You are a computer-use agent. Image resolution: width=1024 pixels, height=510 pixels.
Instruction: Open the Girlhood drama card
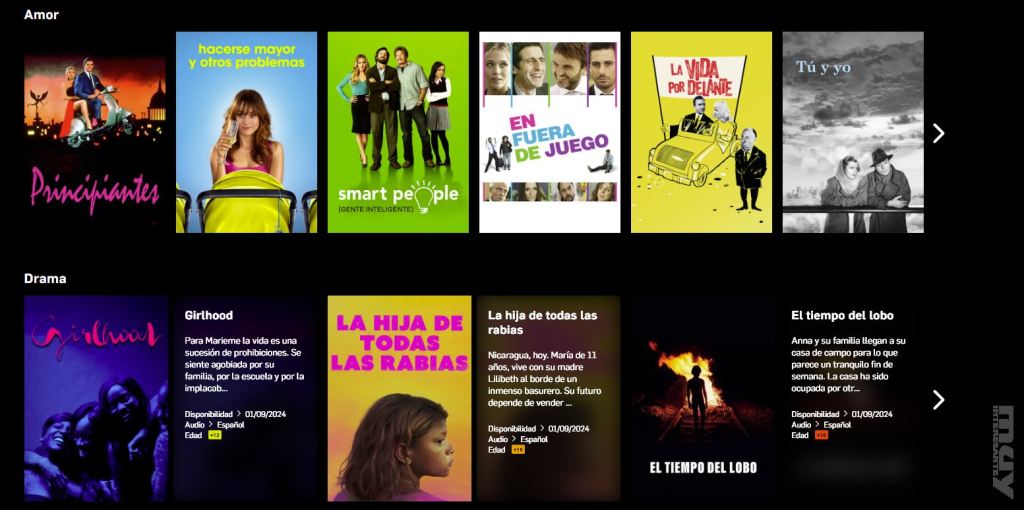[95, 398]
